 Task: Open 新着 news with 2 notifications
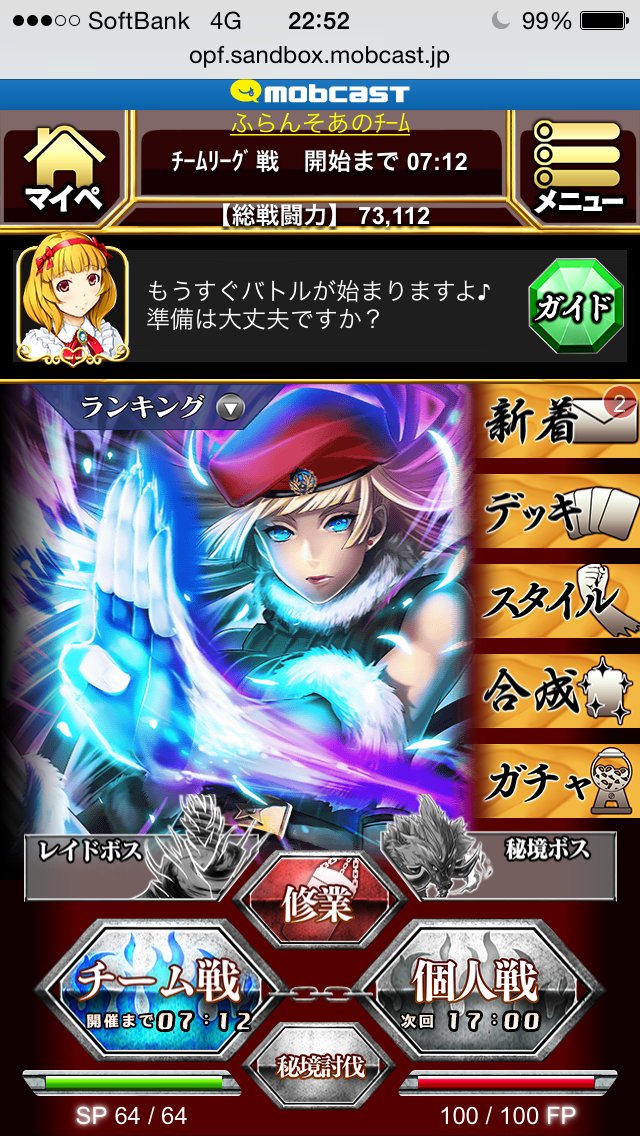[558, 423]
